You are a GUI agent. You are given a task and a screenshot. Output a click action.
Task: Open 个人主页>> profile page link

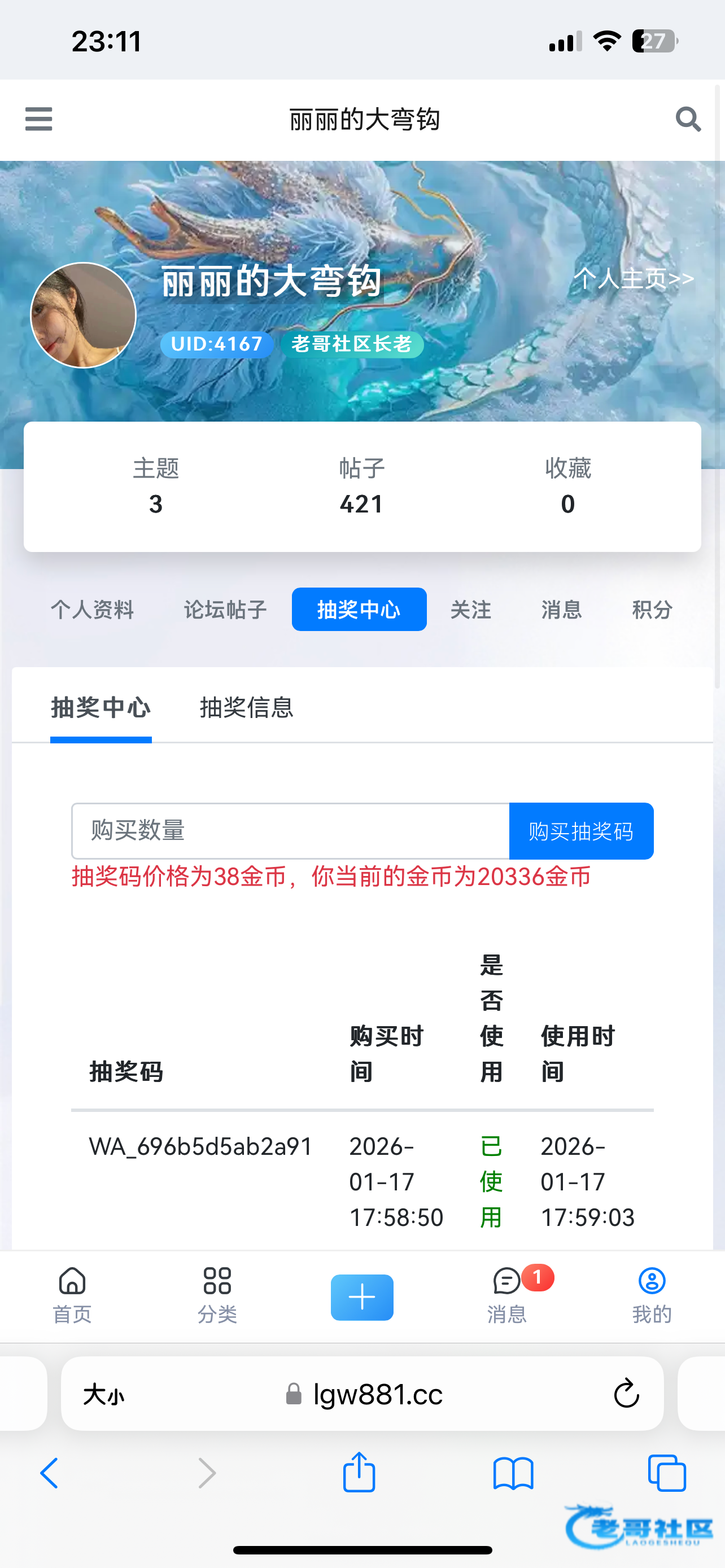tap(633, 279)
